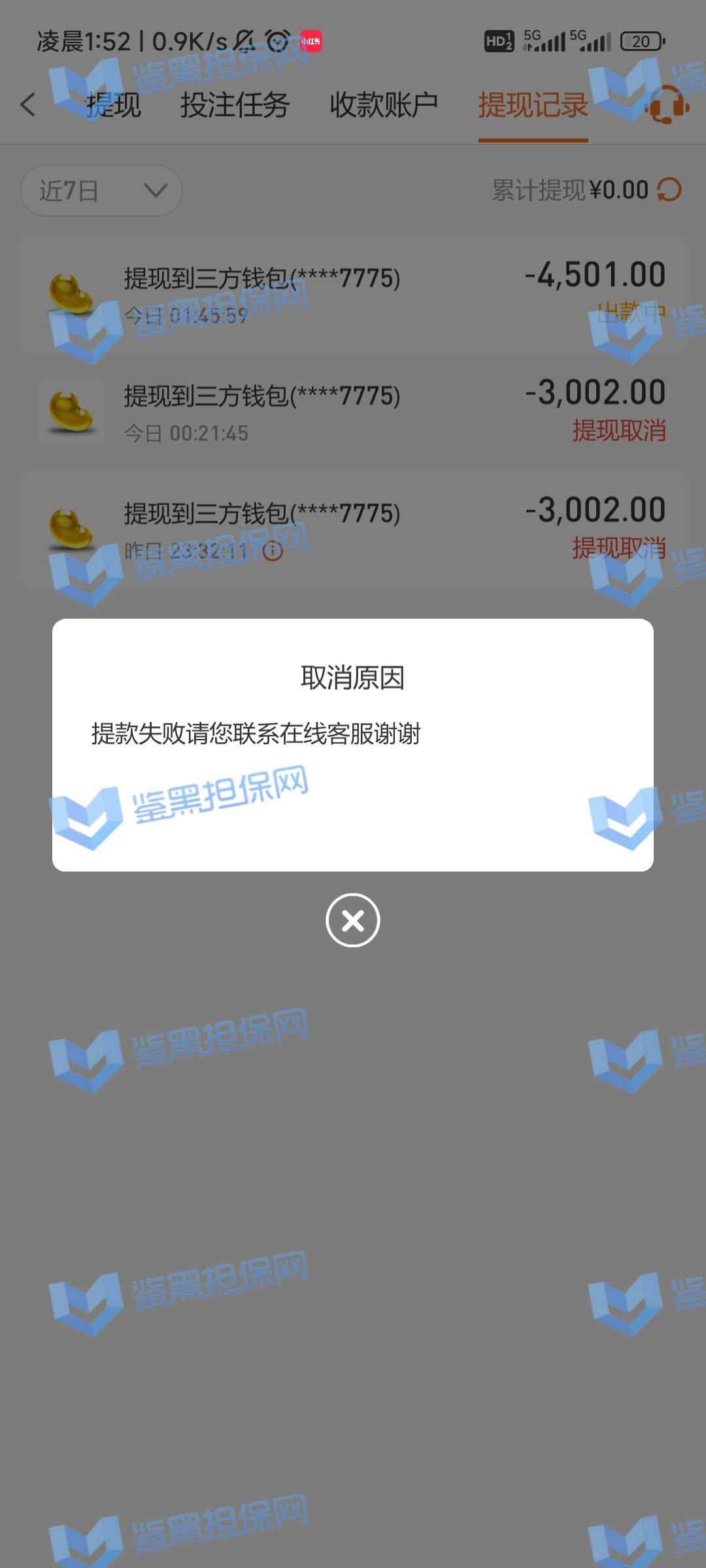
Task: Open the 投注任务 tab
Action: (x=235, y=105)
